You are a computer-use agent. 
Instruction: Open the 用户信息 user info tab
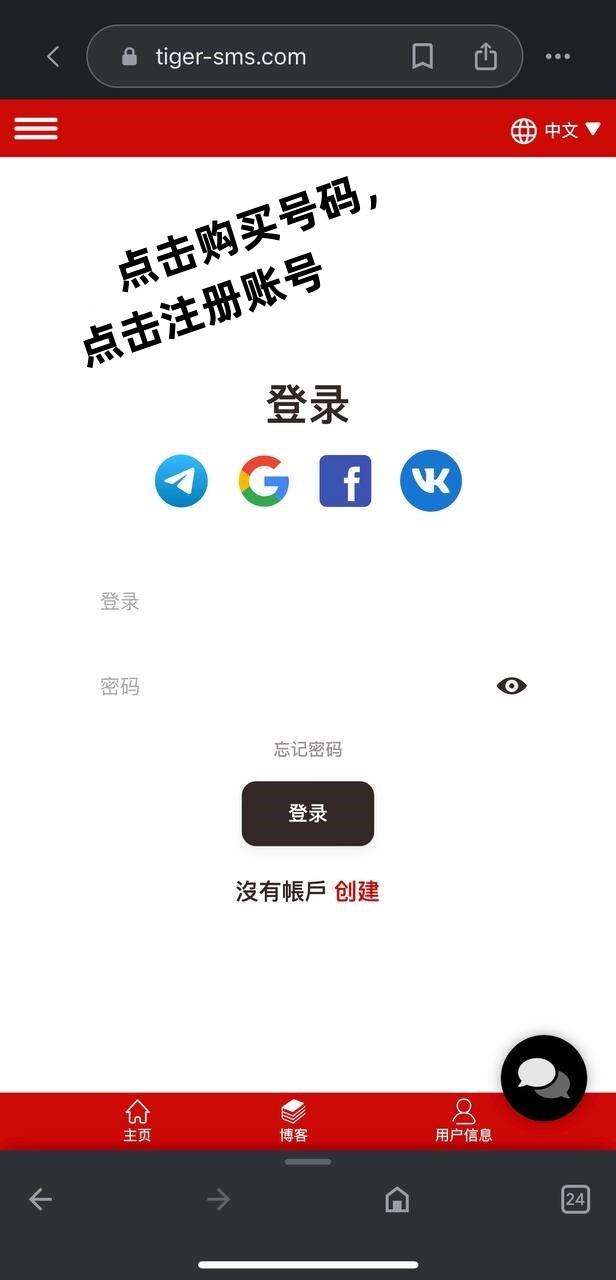[x=464, y=1120]
